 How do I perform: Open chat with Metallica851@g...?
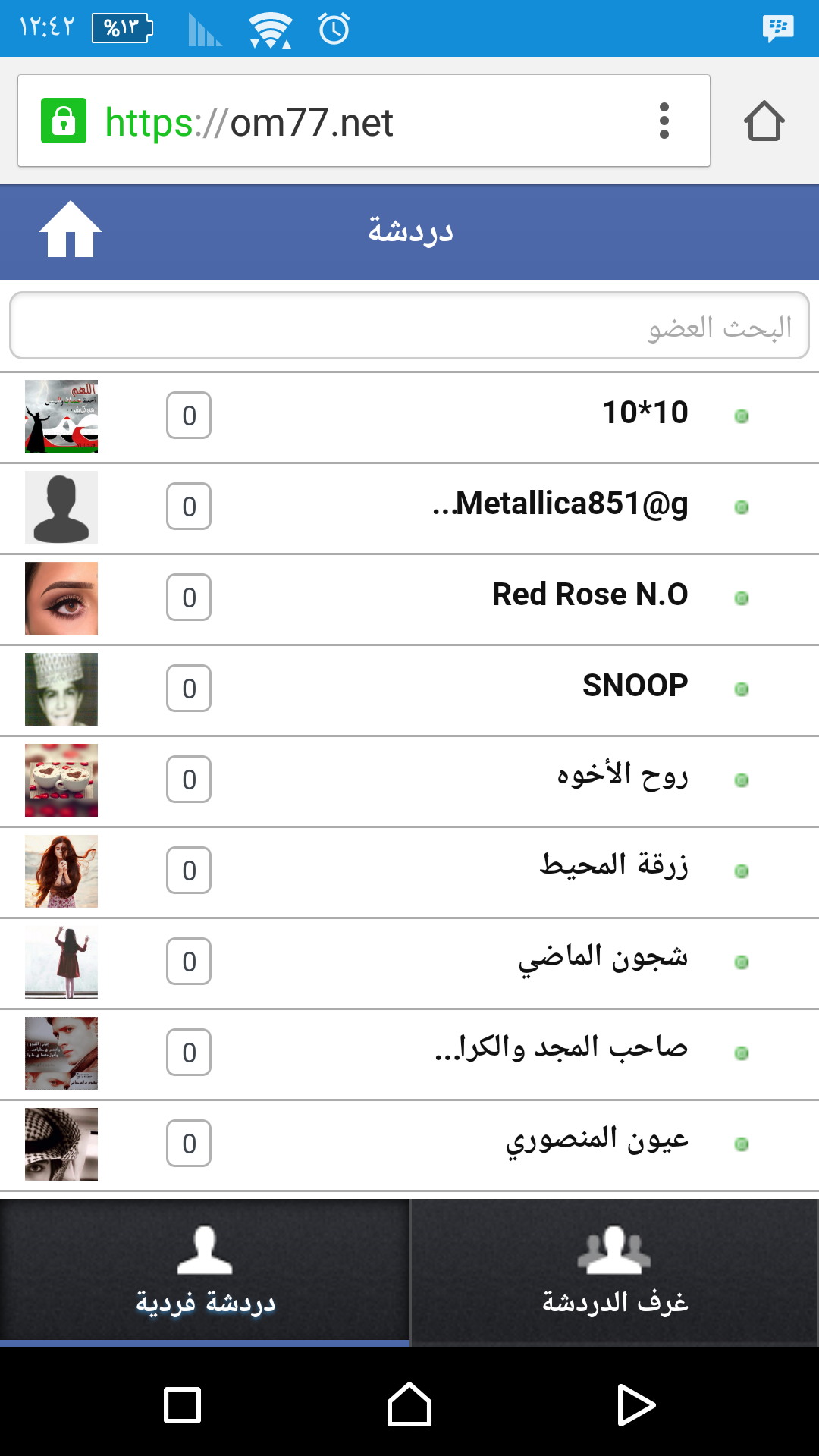coord(409,507)
